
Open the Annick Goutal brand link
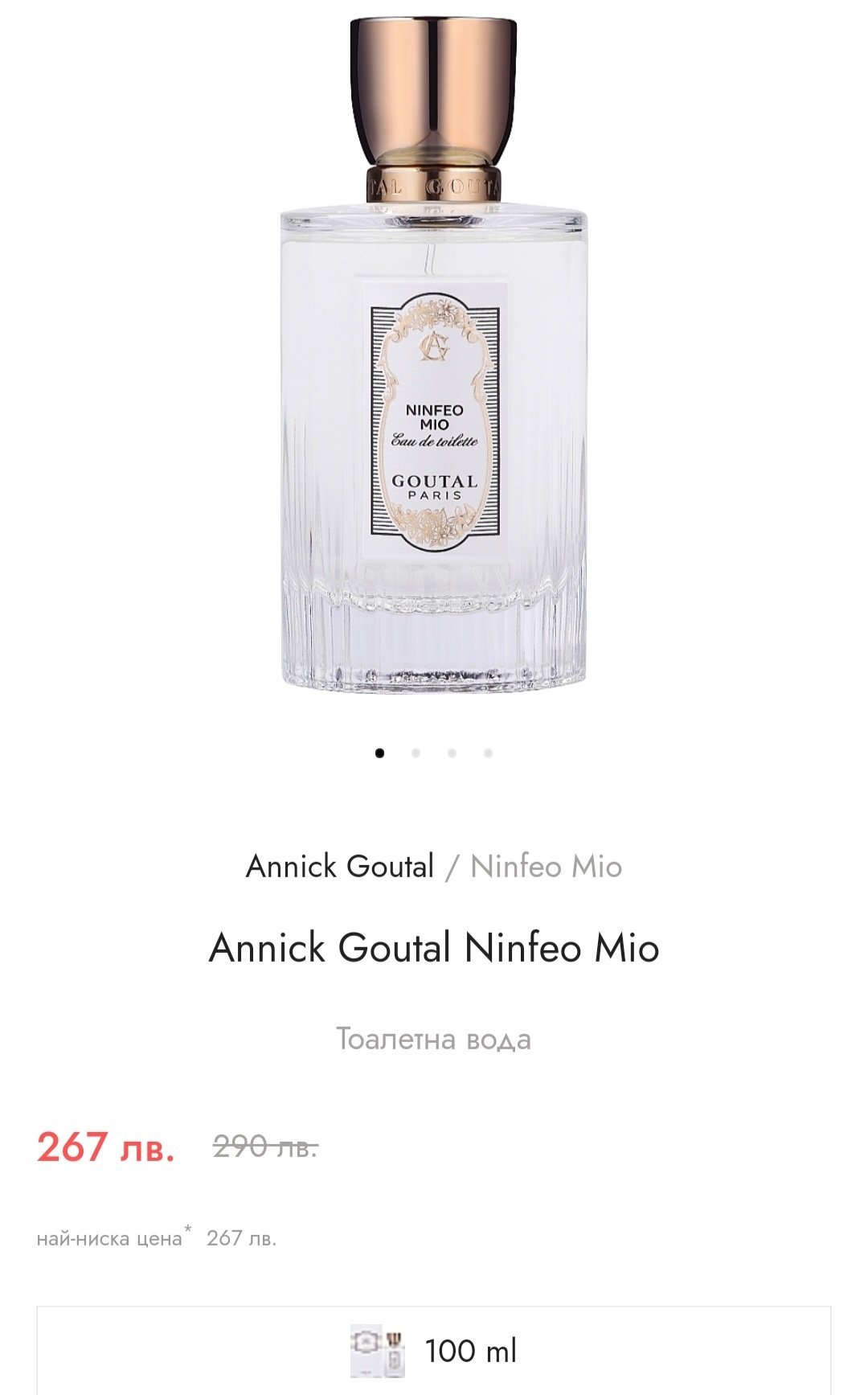[339, 867]
